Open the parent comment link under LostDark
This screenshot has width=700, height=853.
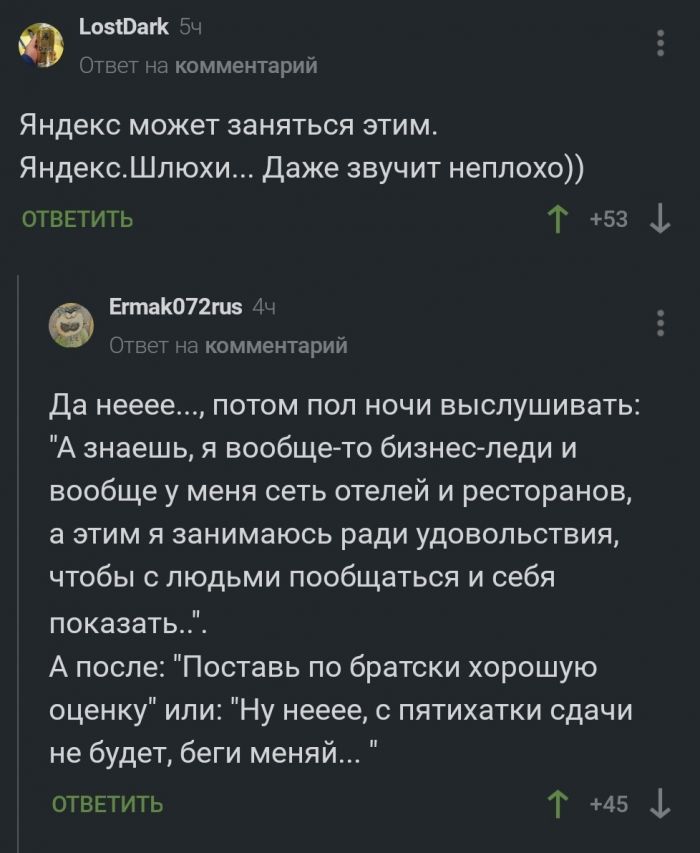point(246,66)
